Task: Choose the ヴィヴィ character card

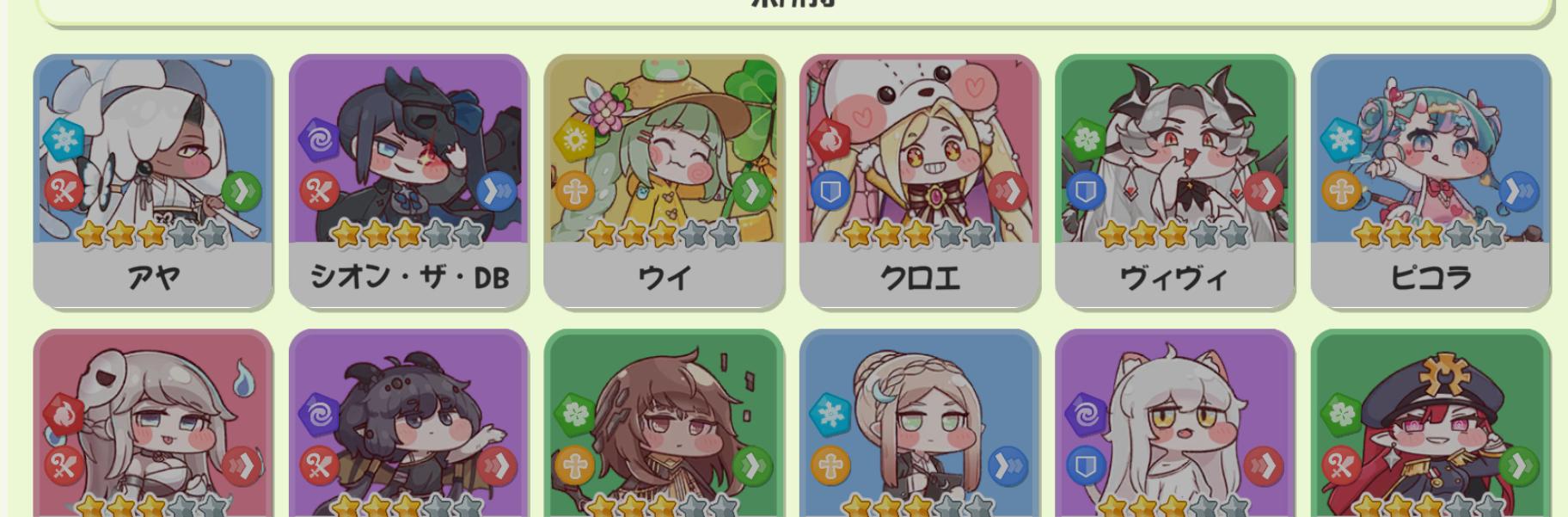Action: click(x=1174, y=181)
